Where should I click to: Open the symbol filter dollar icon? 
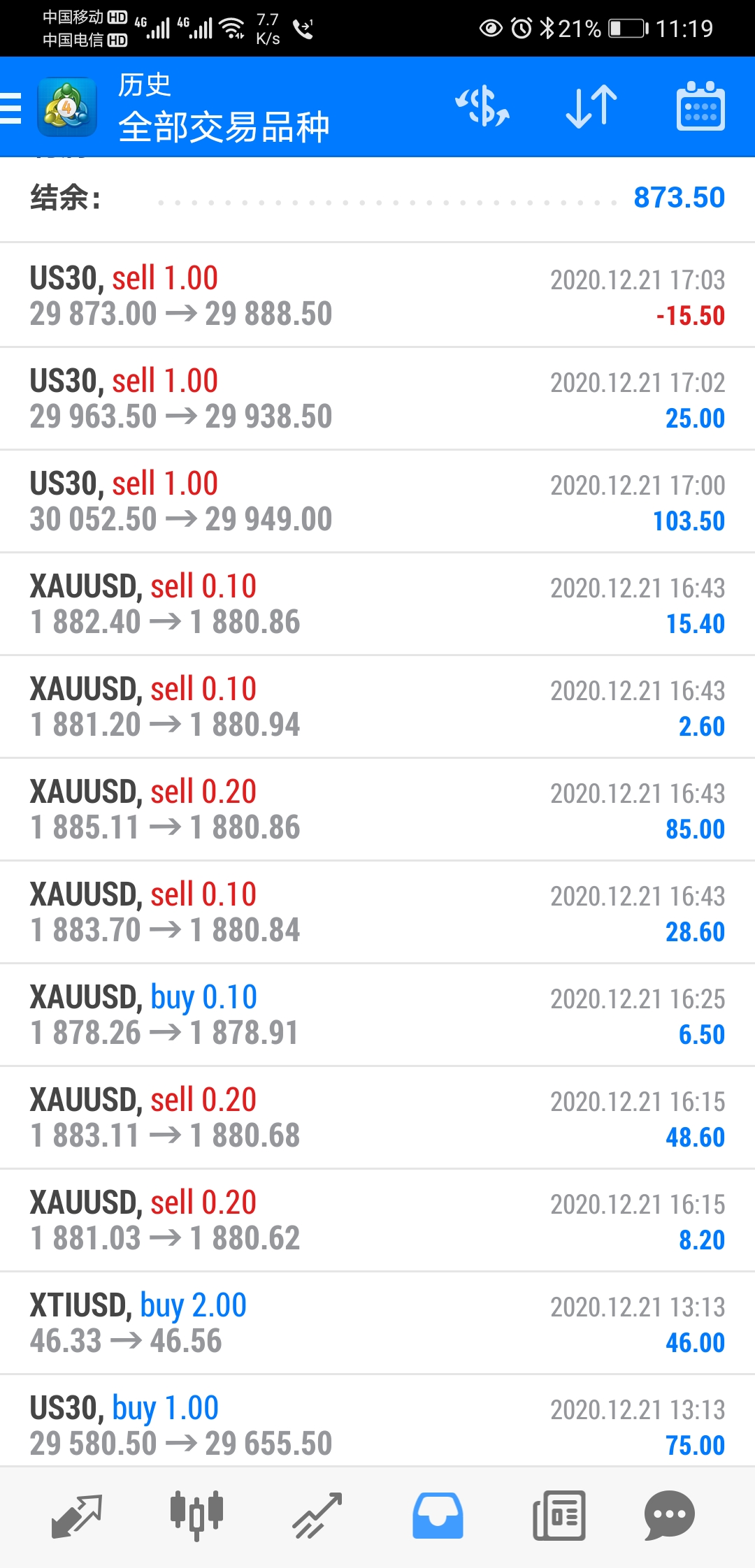coord(482,107)
